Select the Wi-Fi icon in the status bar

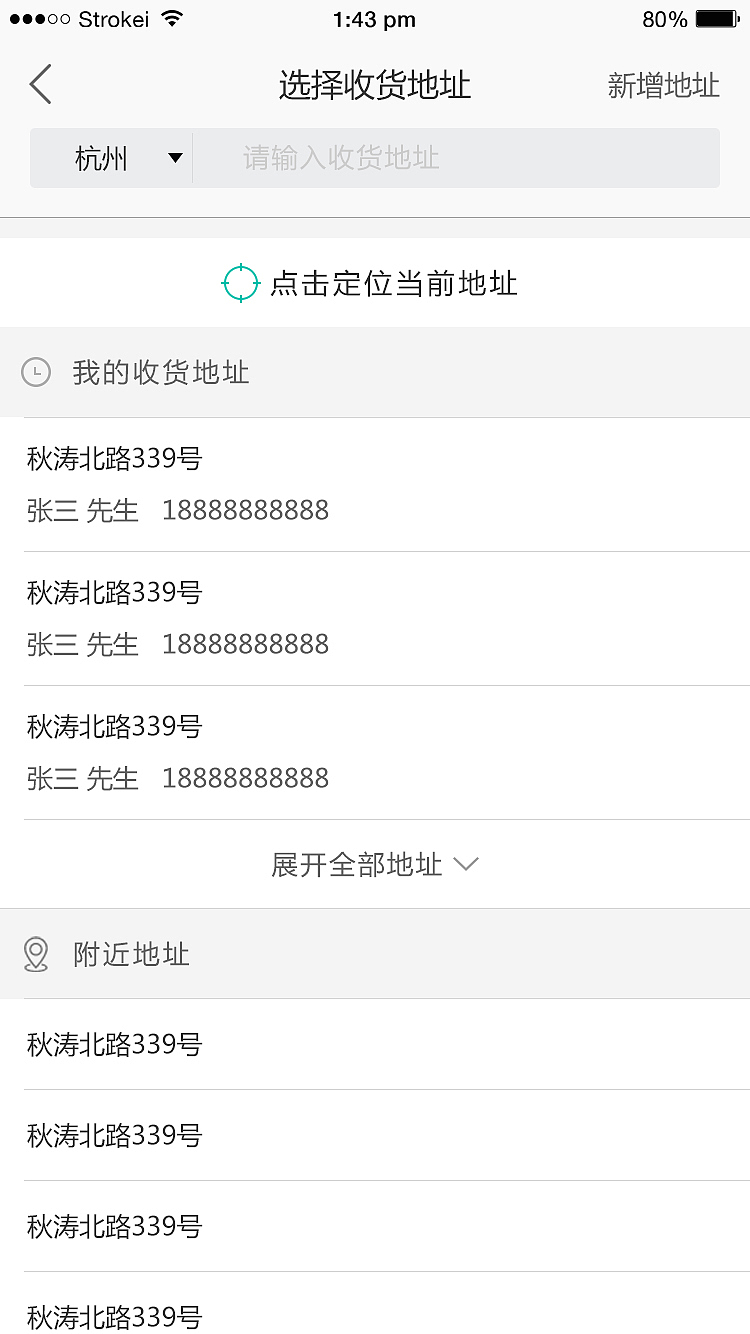pyautogui.click(x=173, y=17)
